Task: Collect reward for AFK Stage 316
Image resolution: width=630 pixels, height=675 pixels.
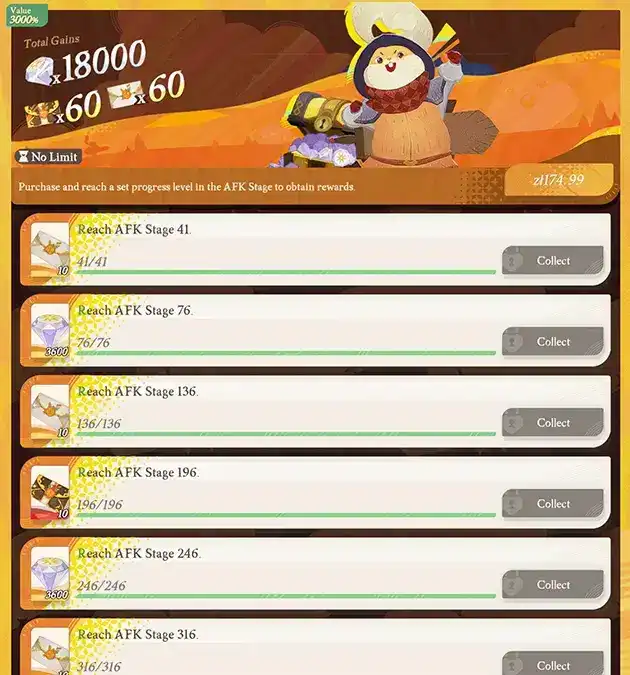Action: [x=553, y=662]
